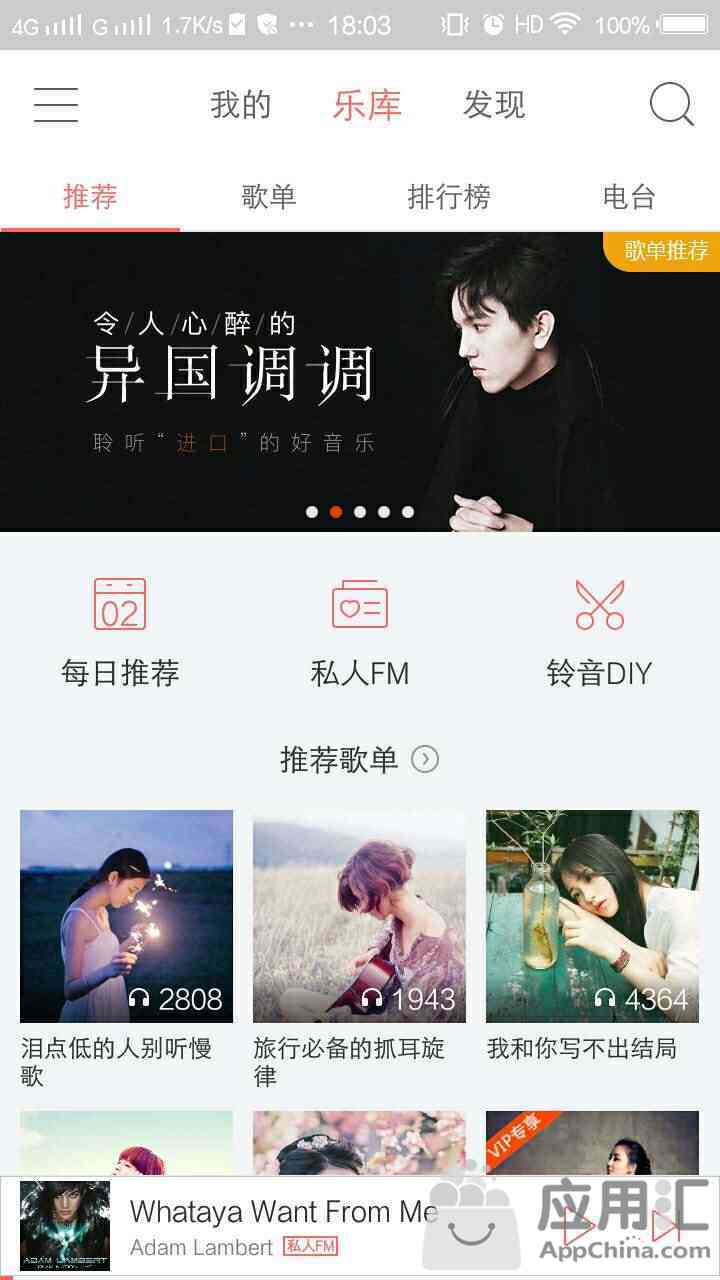Switch to the 歌单 tab
The image size is (720, 1280).
click(x=269, y=197)
